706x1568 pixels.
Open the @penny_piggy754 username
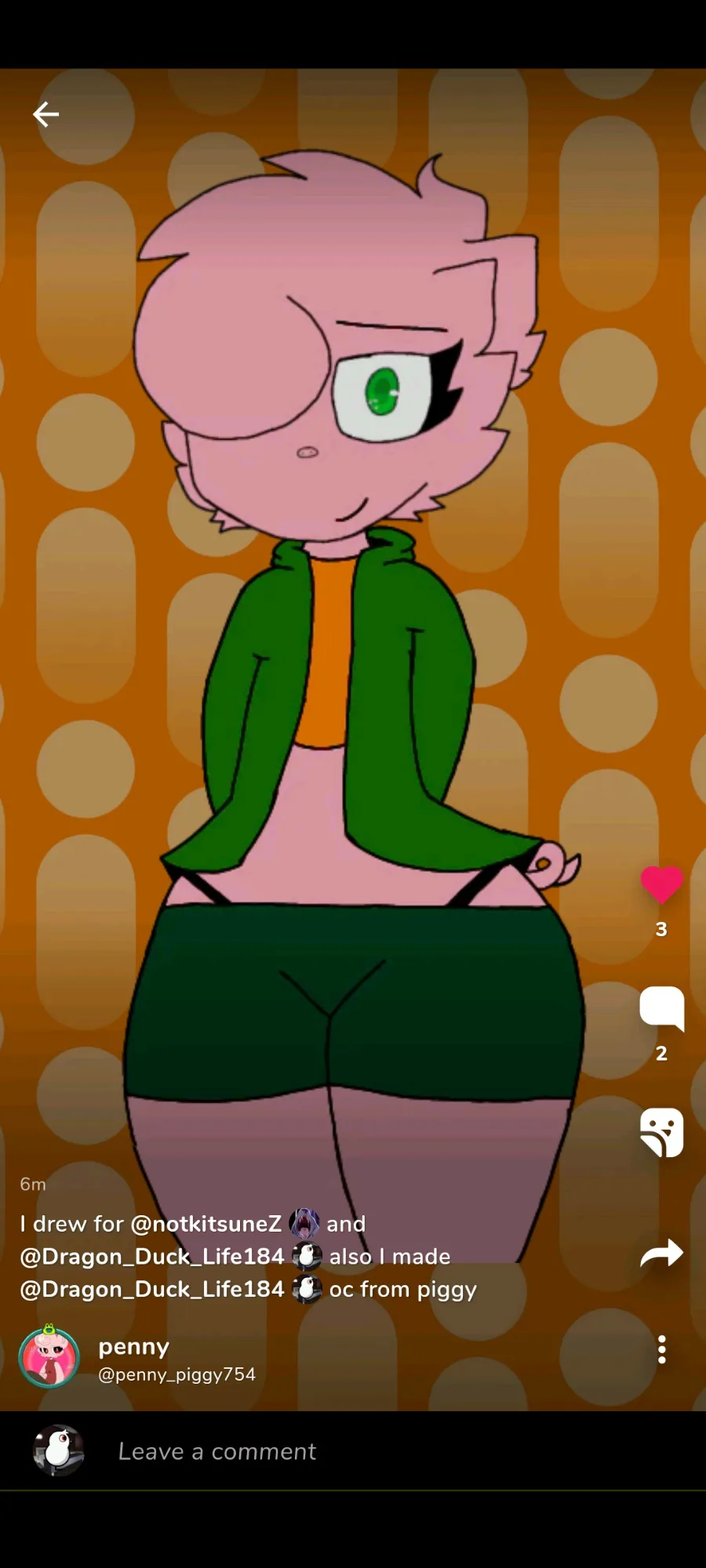pos(176,1374)
